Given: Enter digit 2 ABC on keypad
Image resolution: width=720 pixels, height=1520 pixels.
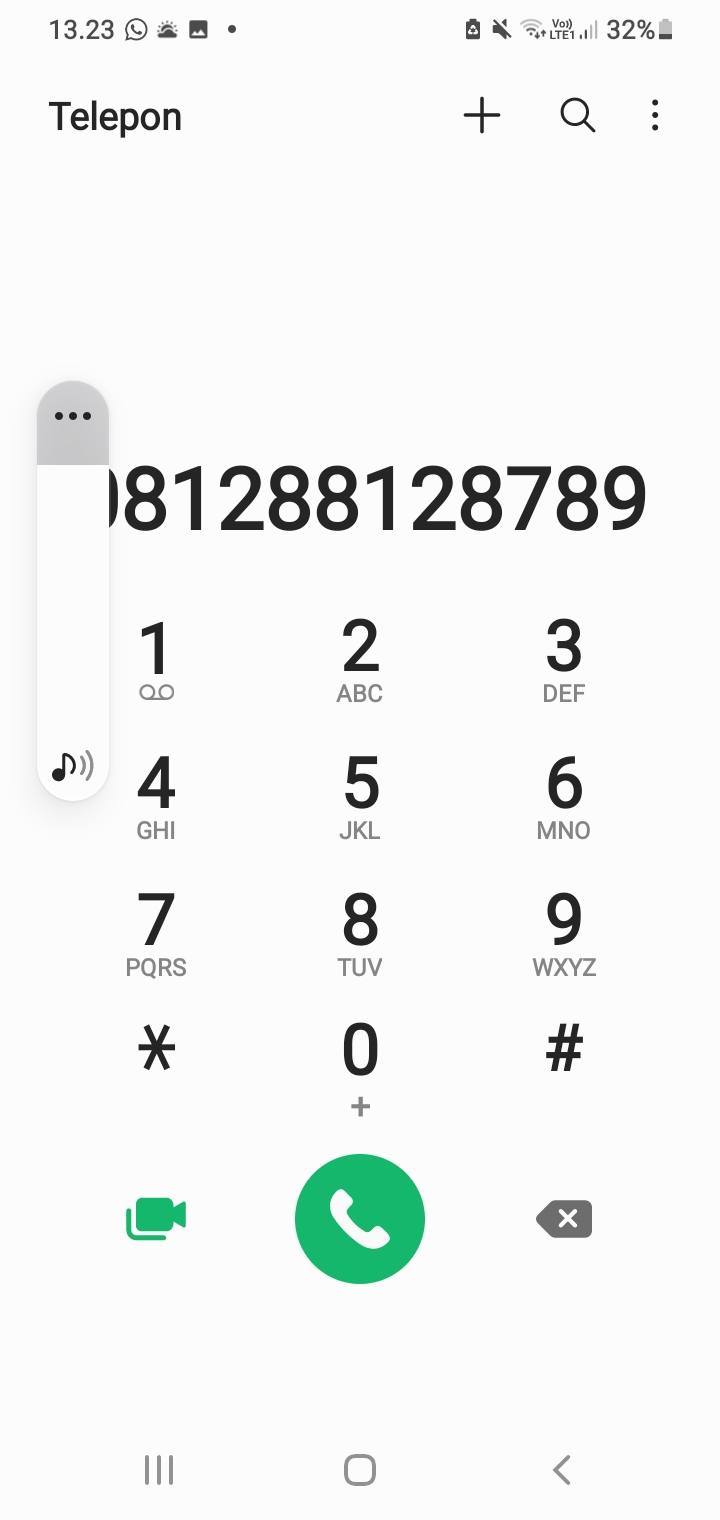Looking at the screenshot, I should click(360, 661).
